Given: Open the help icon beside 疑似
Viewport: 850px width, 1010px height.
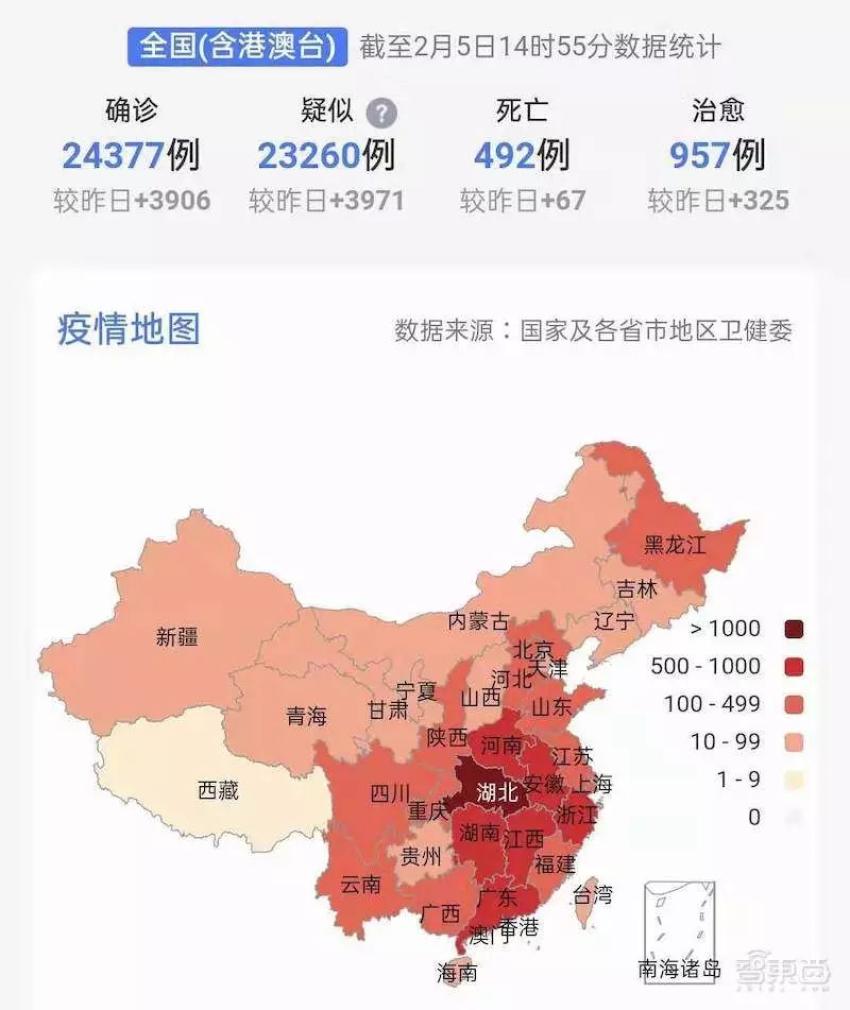Looking at the screenshot, I should [381, 112].
